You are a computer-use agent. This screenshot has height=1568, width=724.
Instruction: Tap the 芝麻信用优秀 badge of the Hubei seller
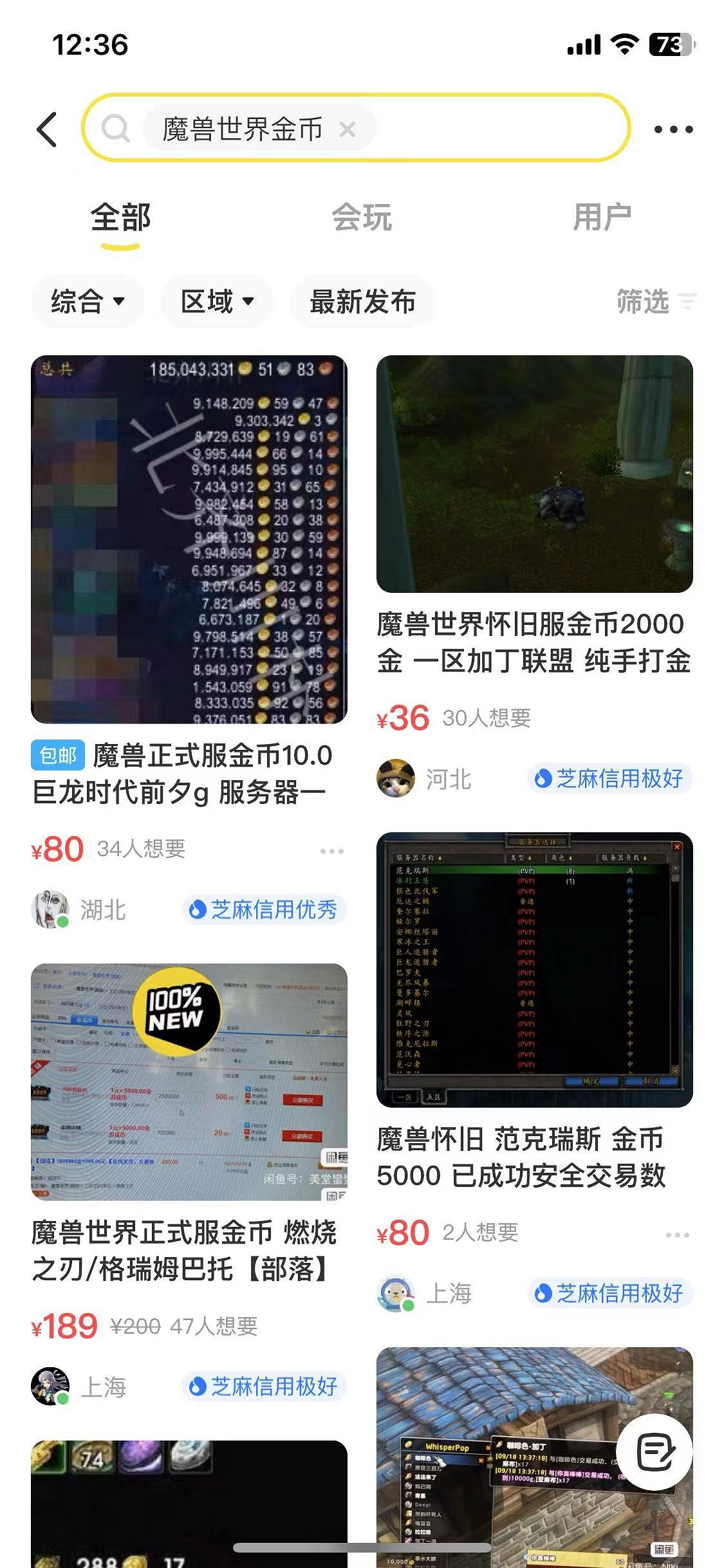[266, 910]
